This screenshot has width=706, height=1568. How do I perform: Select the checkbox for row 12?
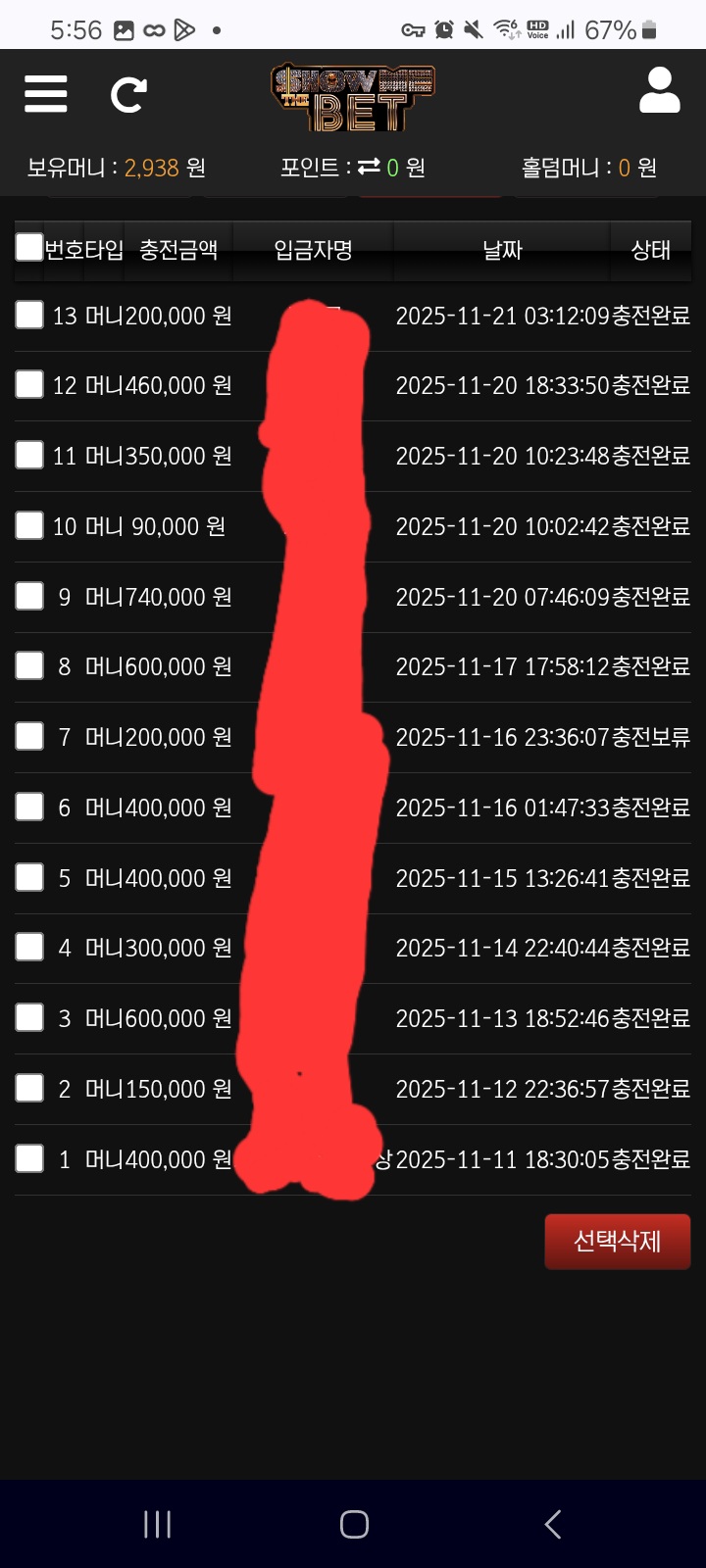click(29, 384)
